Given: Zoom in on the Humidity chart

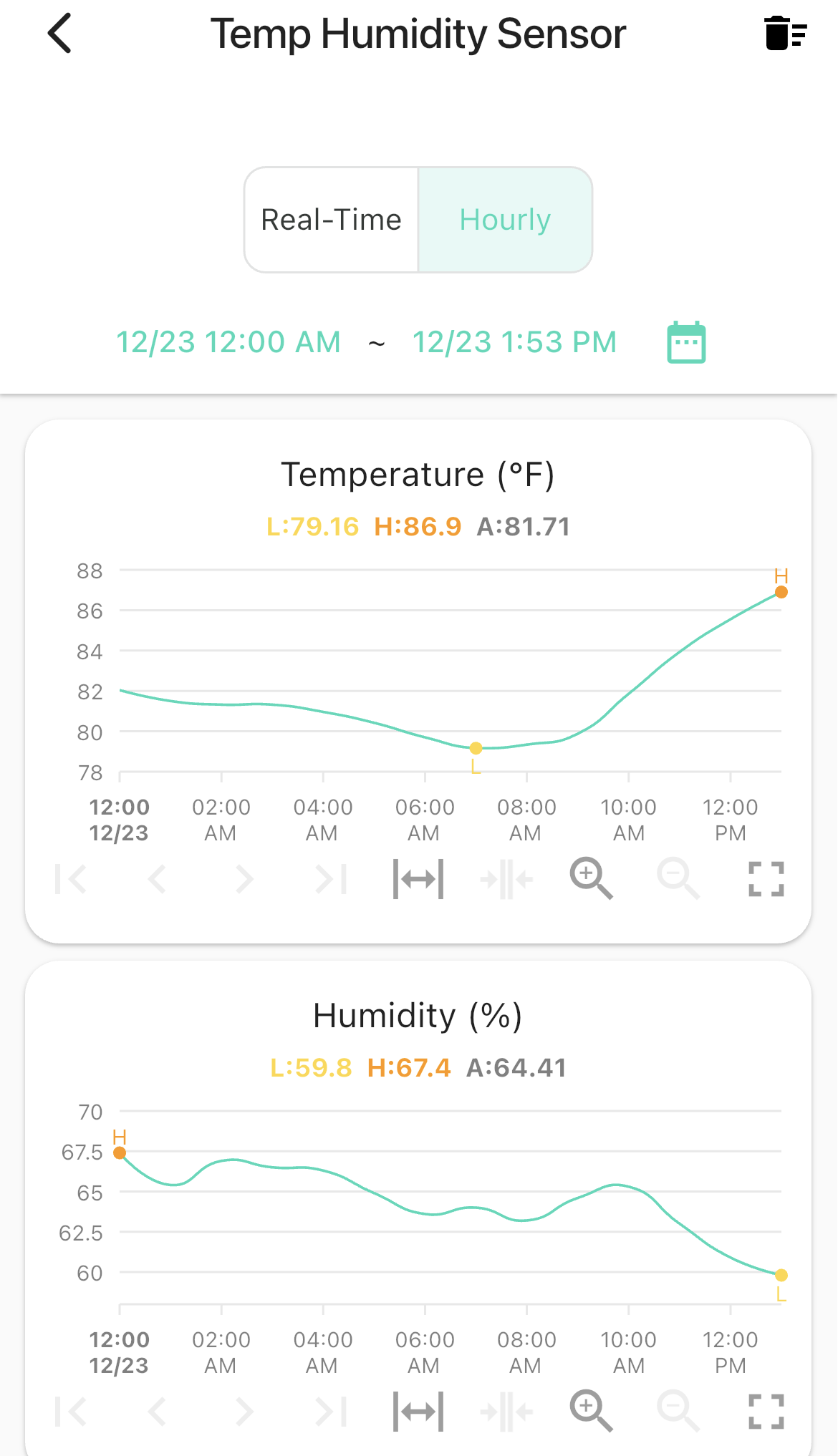Looking at the screenshot, I should tap(591, 1412).
